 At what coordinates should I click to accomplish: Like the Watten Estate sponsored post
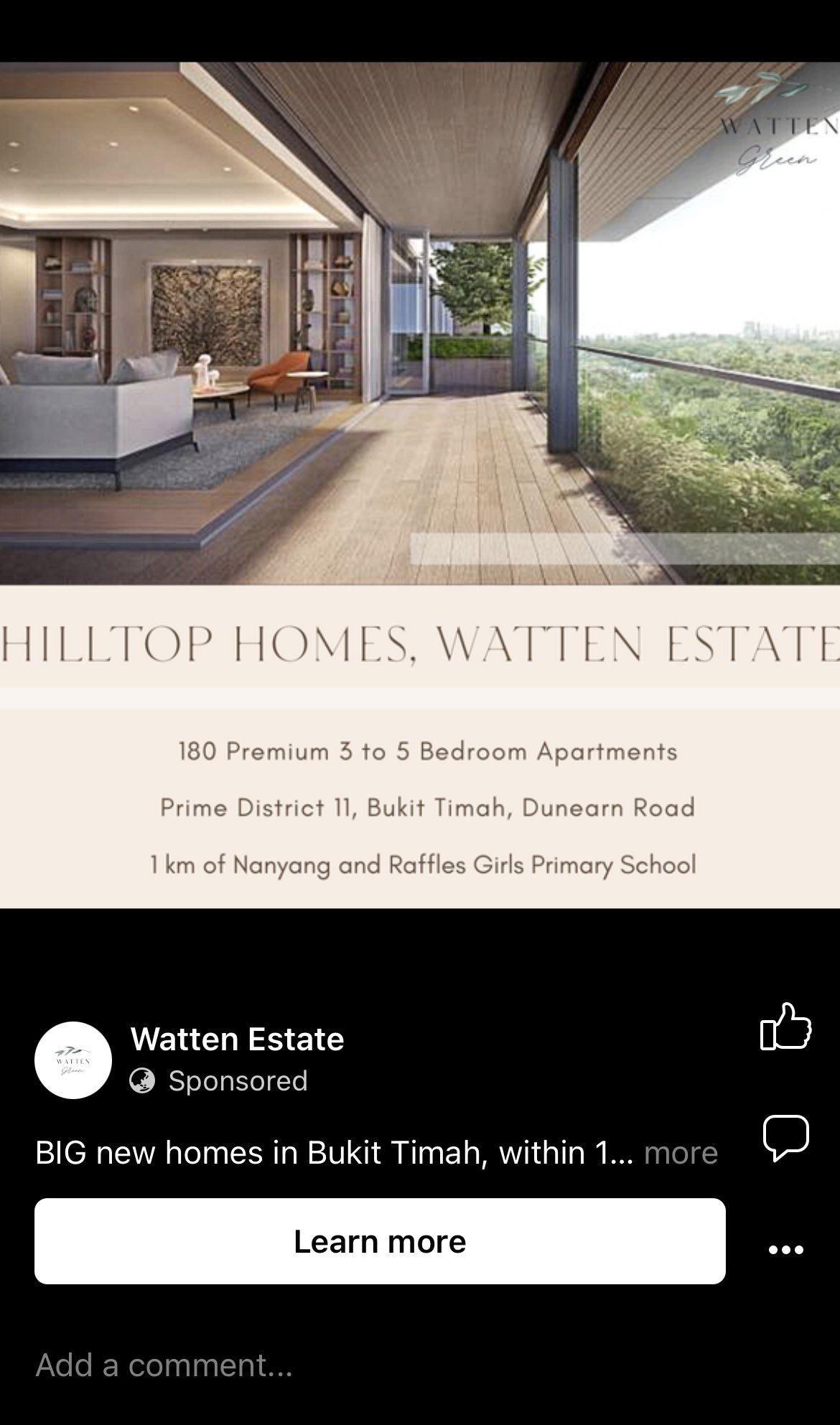click(785, 1027)
